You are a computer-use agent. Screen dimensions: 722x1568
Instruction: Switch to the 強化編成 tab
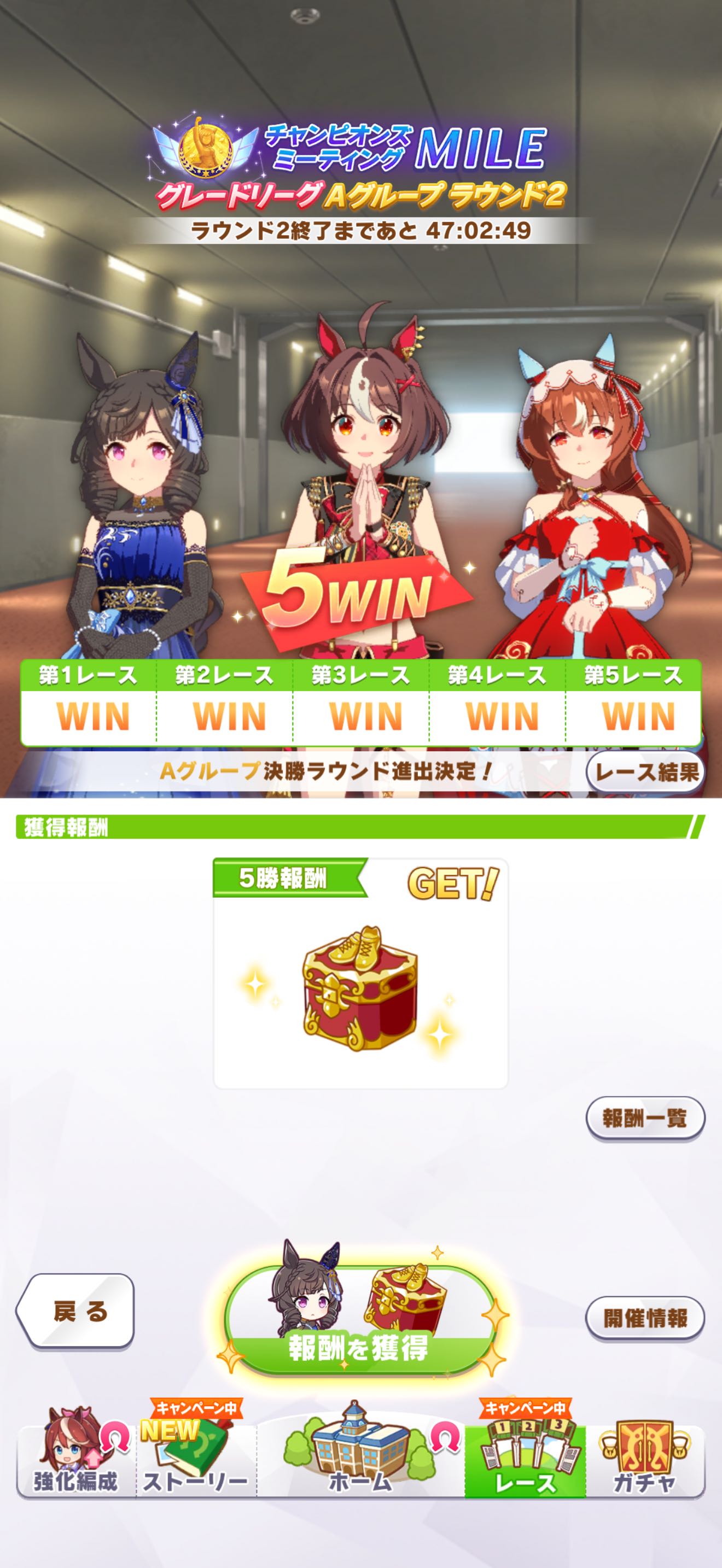75,1461
